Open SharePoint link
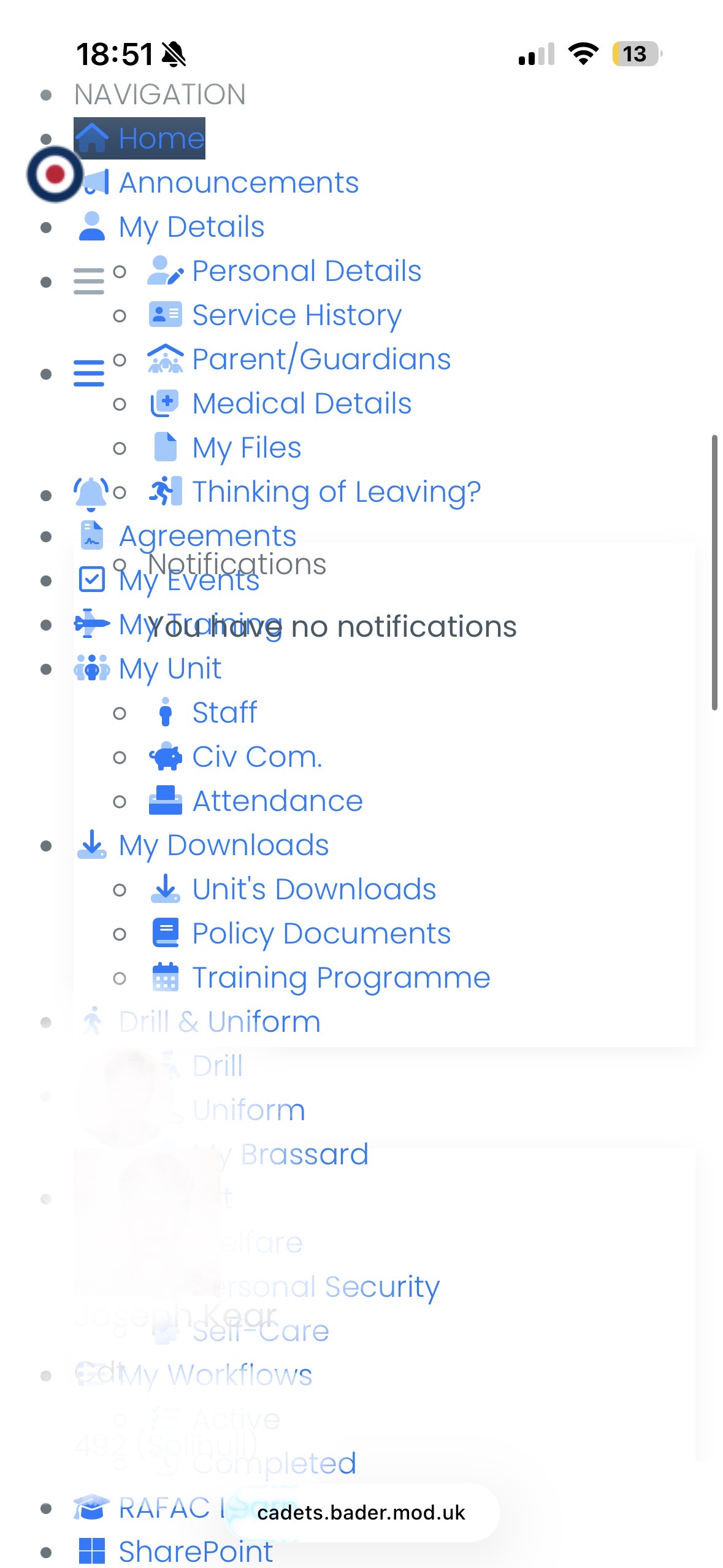 pos(195,1552)
